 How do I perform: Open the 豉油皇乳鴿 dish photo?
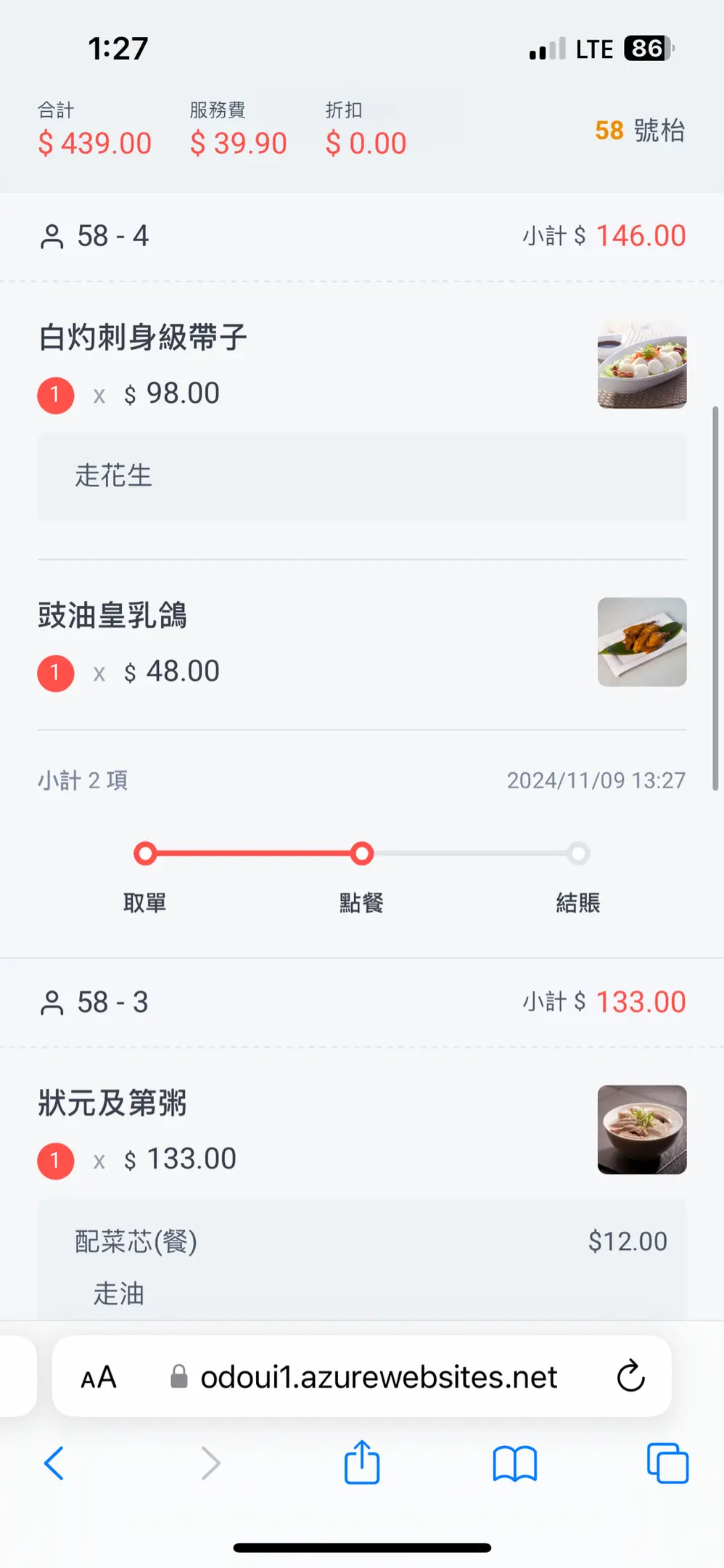pyautogui.click(x=642, y=642)
